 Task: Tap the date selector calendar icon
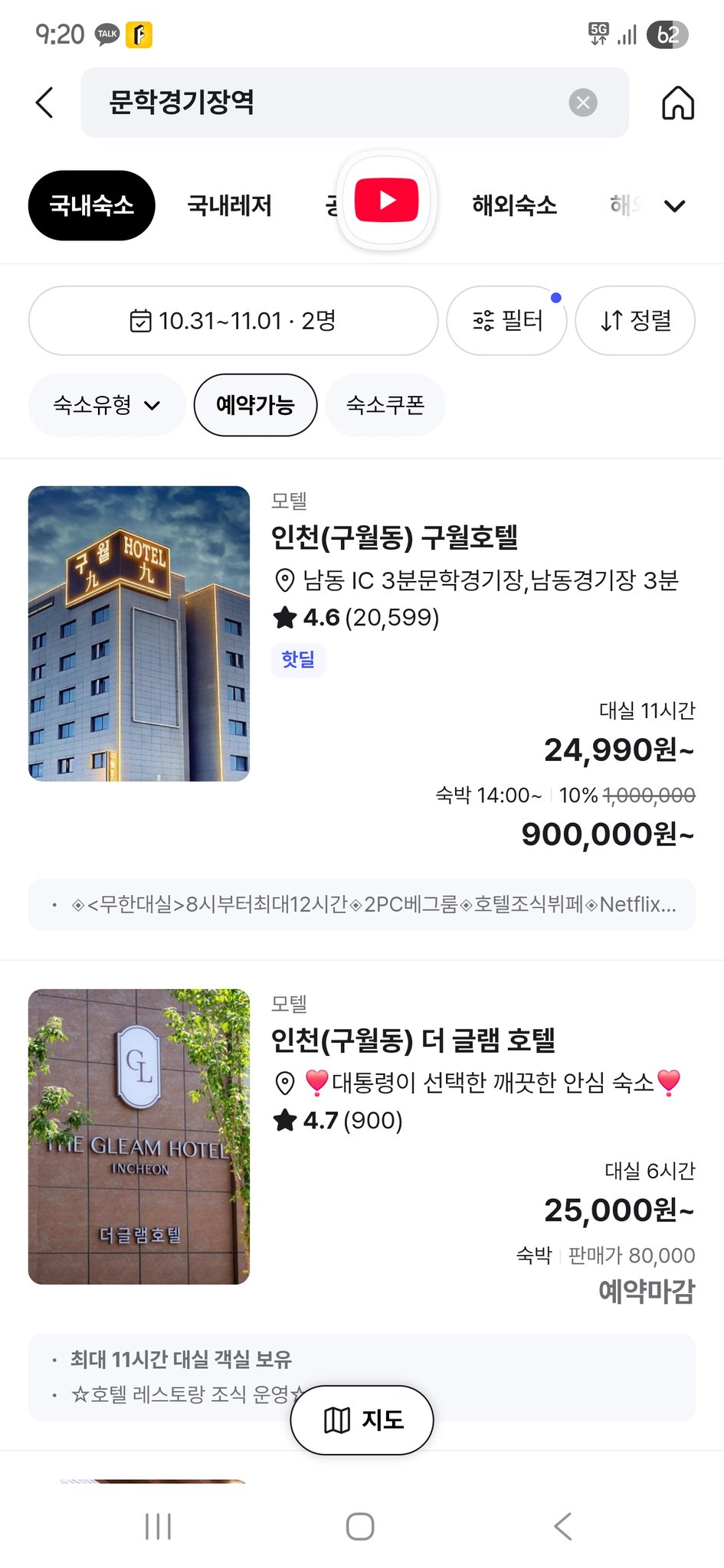[140, 321]
